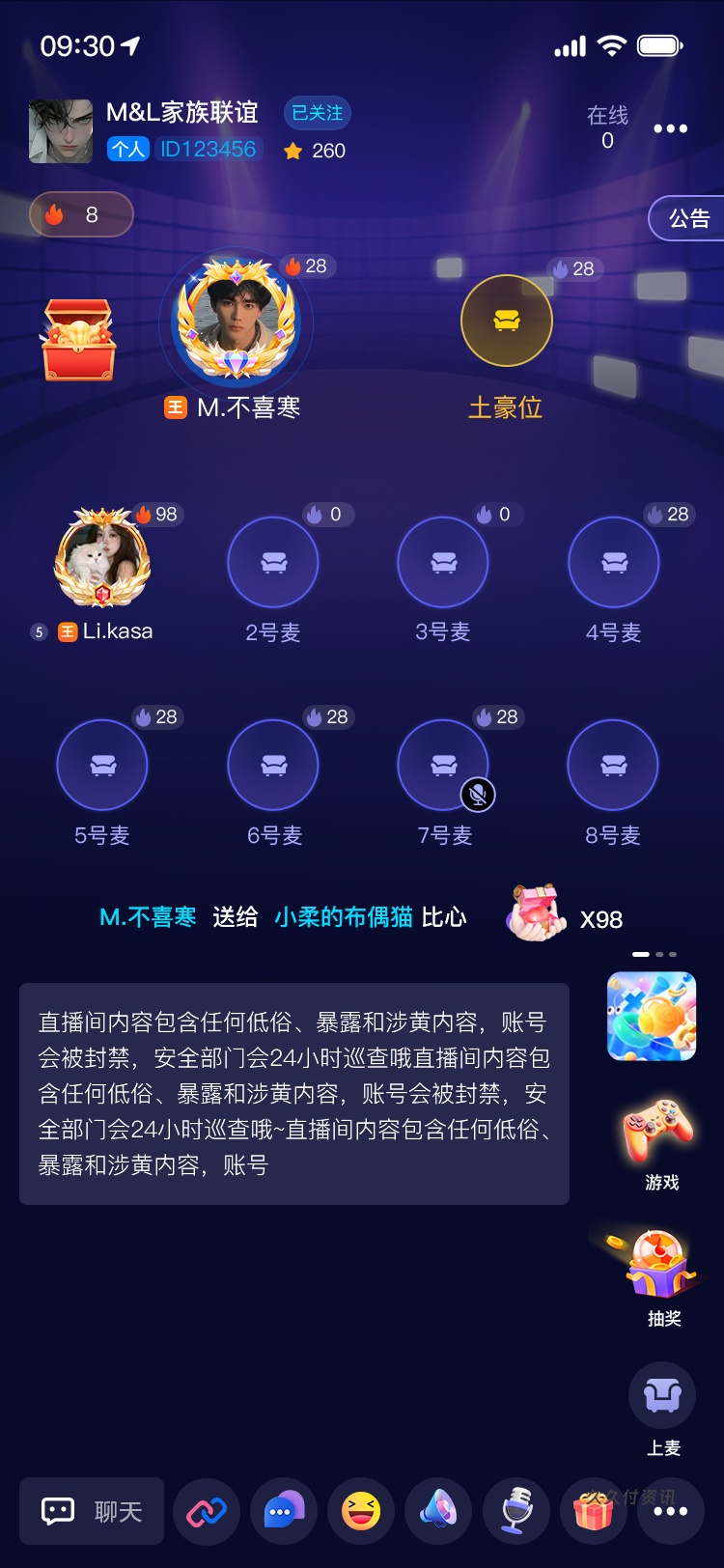The width and height of the screenshot is (724, 1568).
Task: Open the 聊天 chat input
Action: 92,1511
